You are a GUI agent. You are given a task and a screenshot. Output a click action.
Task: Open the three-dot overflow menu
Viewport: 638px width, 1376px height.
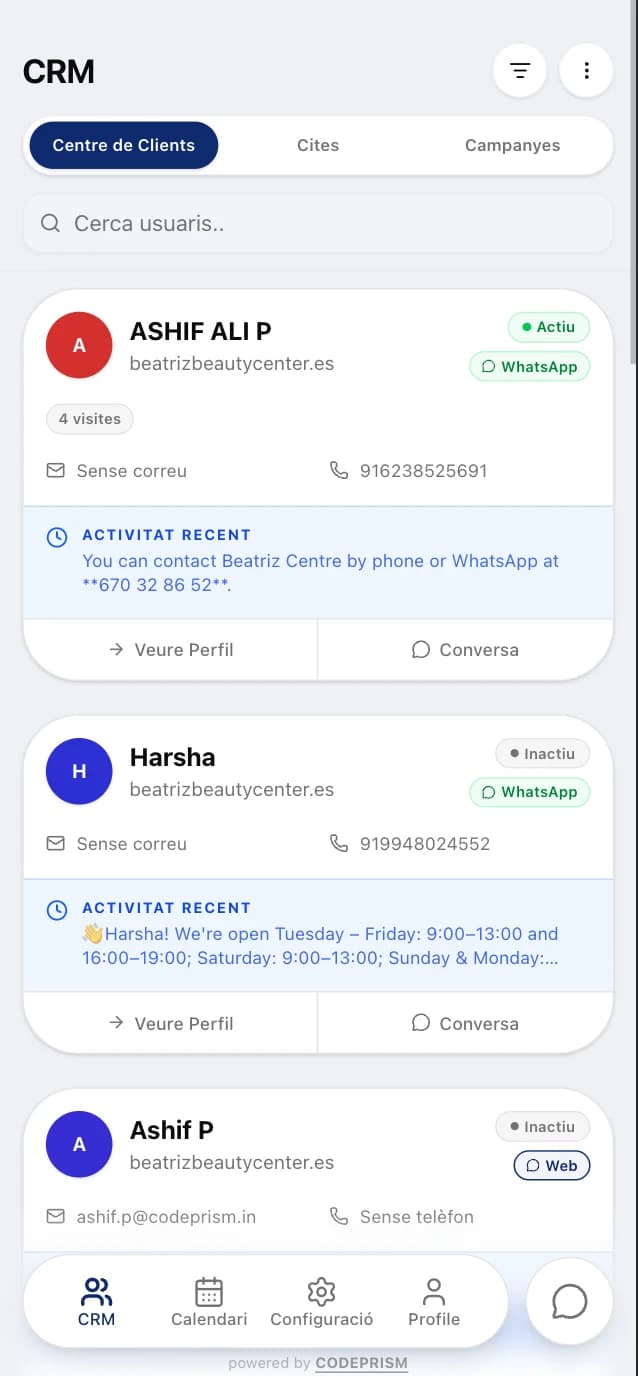pos(586,71)
